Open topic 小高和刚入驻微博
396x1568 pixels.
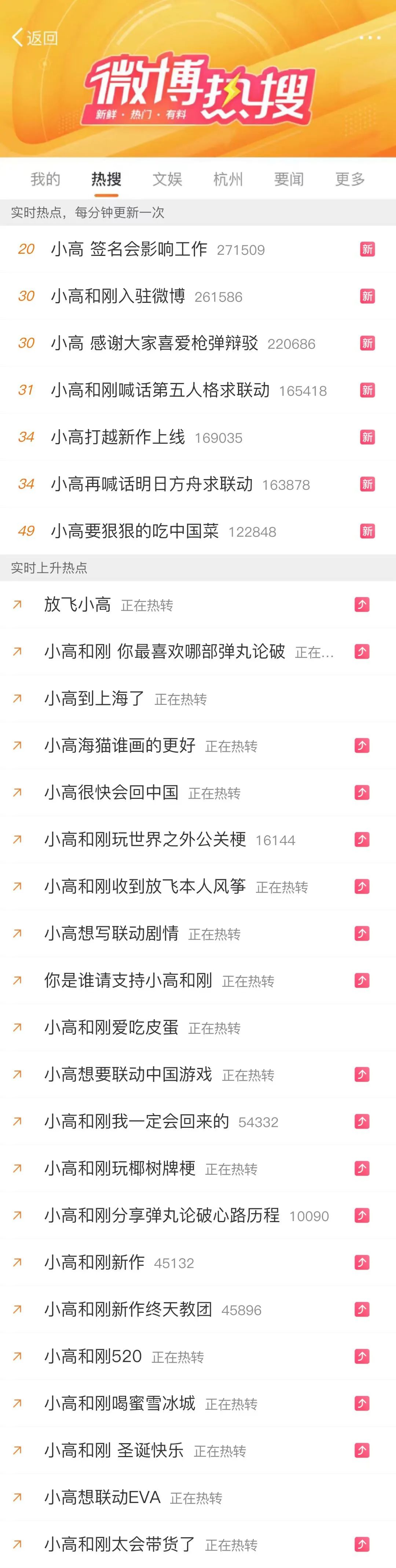pos(118,296)
